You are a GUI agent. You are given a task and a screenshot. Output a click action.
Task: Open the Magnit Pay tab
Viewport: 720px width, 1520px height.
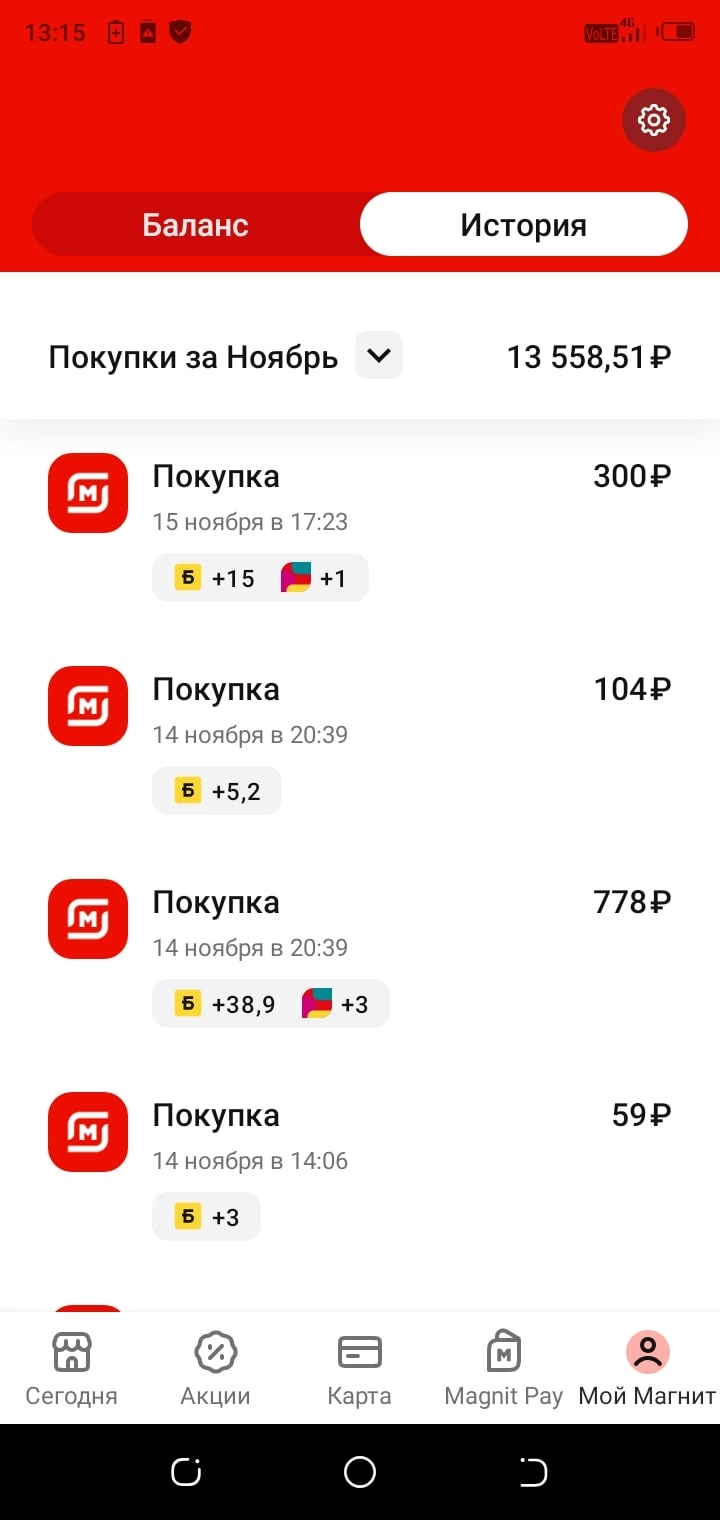pyautogui.click(x=503, y=1368)
